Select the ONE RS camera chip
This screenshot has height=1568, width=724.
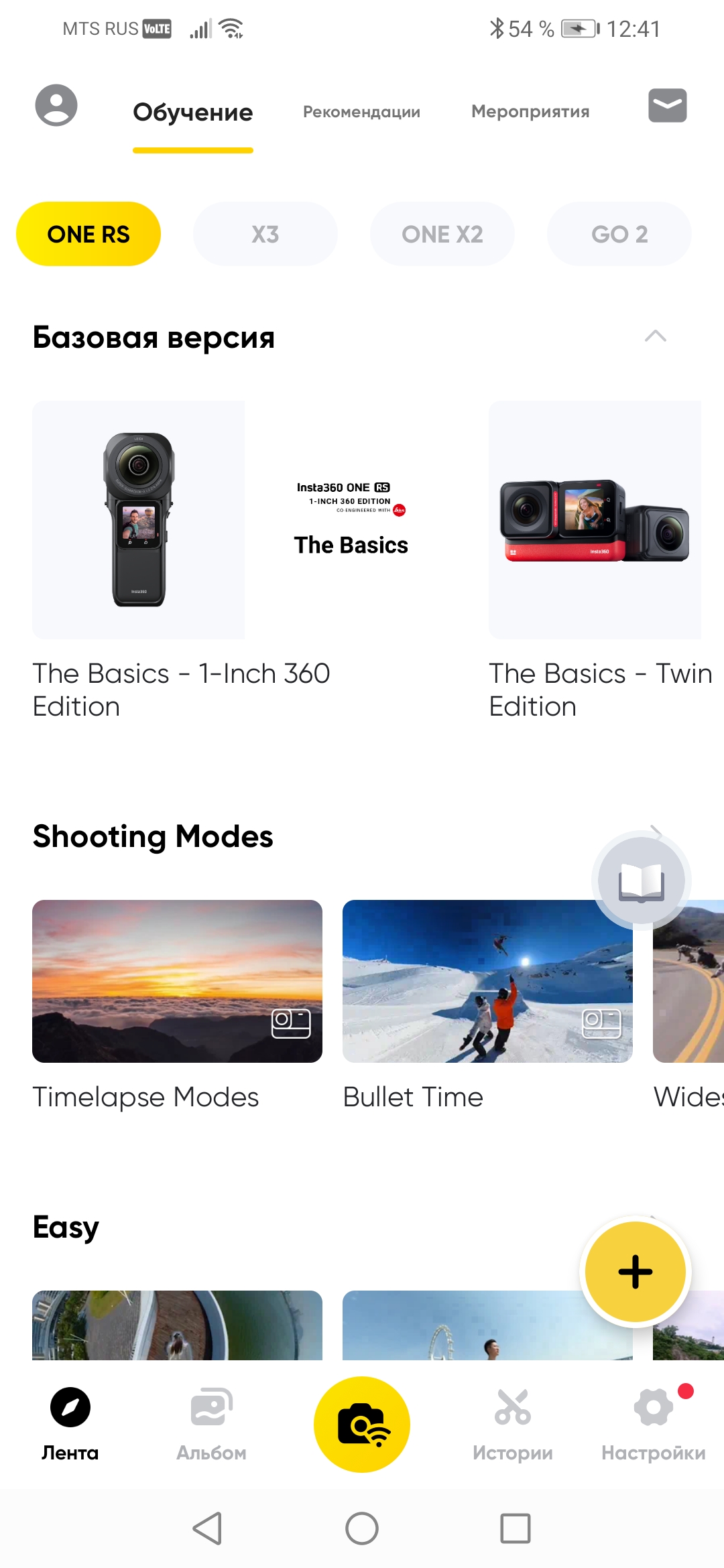pyautogui.click(x=88, y=234)
